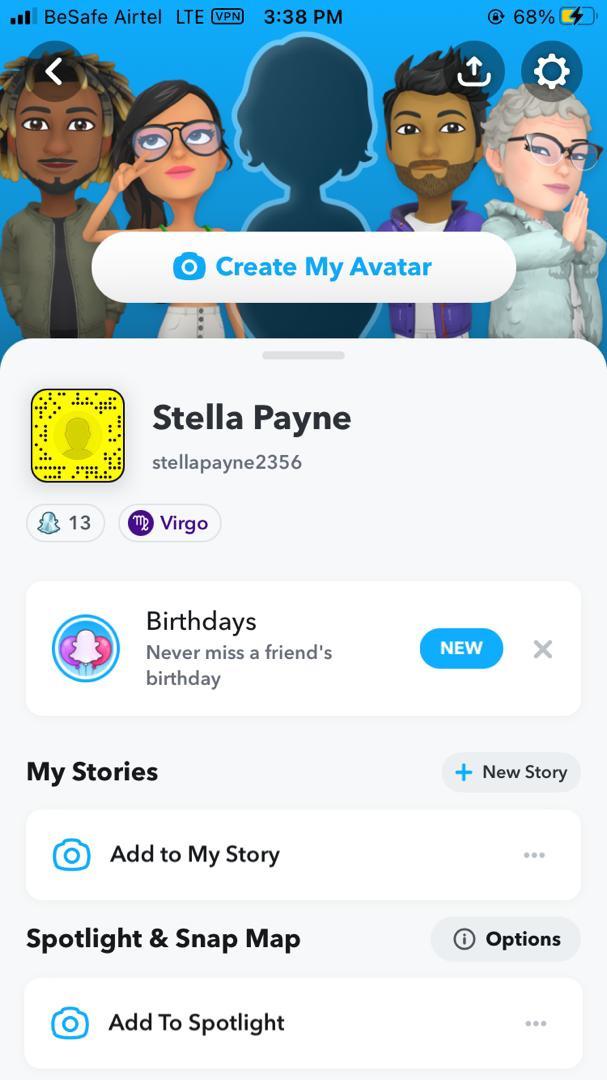Tap Create My Avatar button
This screenshot has height=1080, width=607.
303,267
